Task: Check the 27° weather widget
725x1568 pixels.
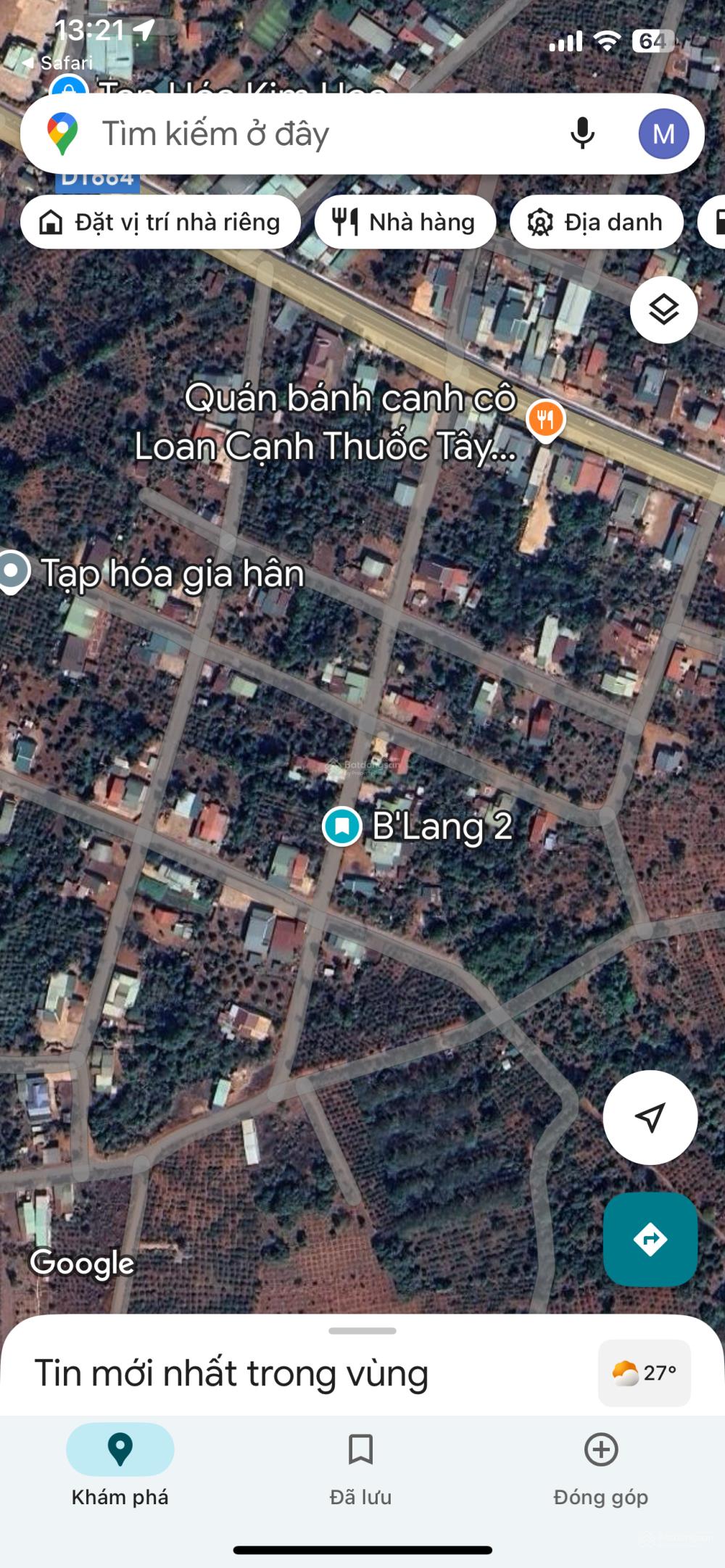Action: tap(644, 1373)
